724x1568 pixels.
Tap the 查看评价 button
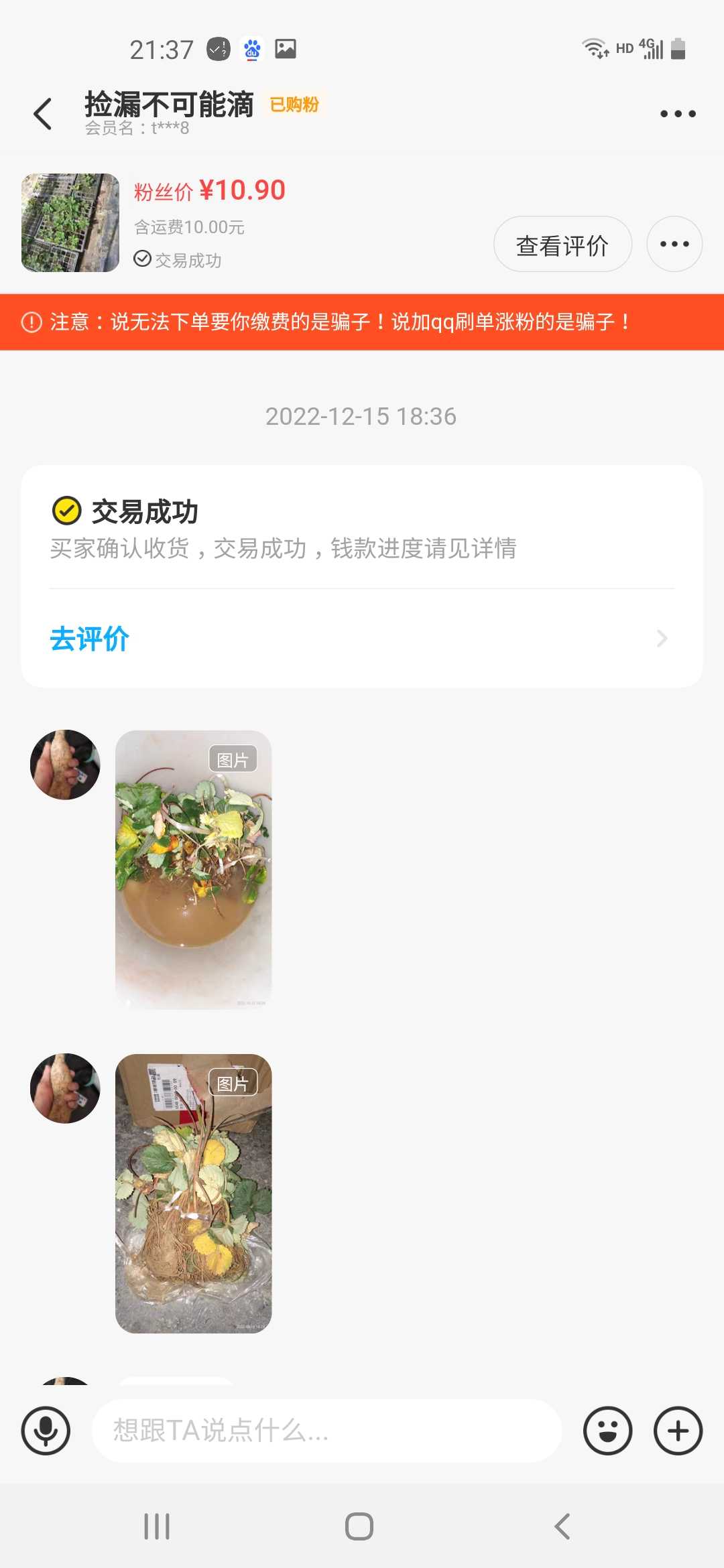tap(562, 245)
